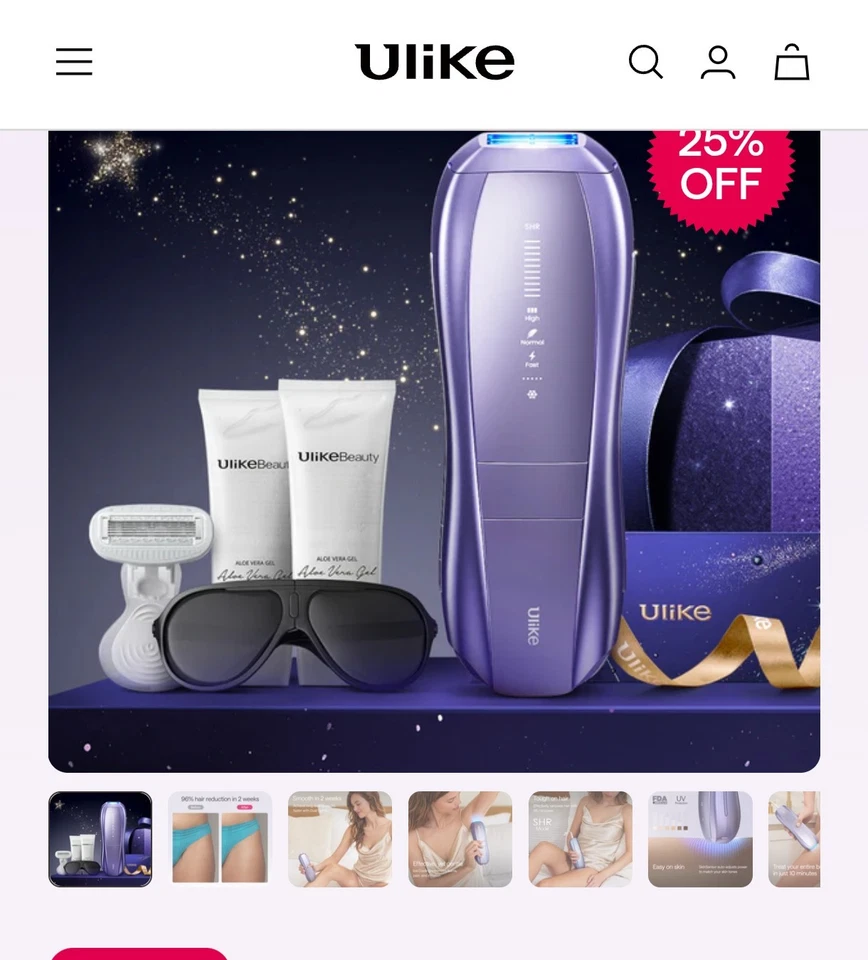Select the gift bundle thumbnail
The height and width of the screenshot is (960, 868).
coord(100,839)
